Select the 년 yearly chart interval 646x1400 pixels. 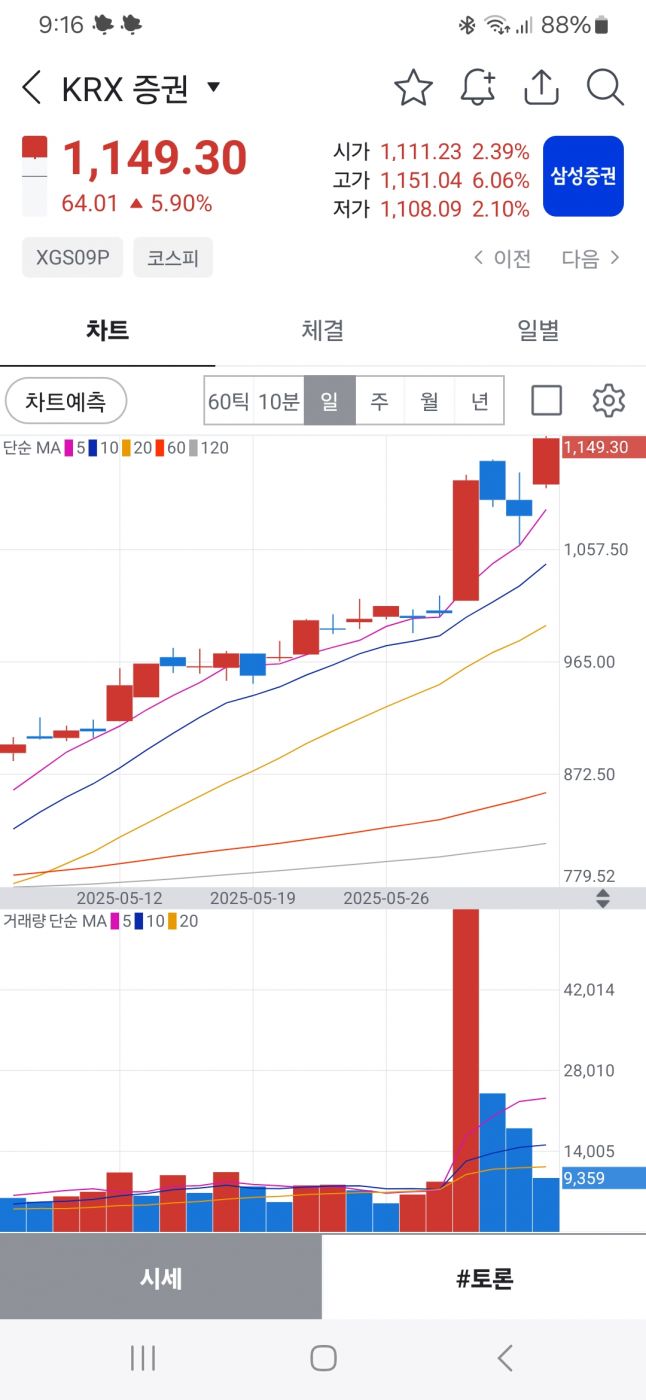[480, 401]
